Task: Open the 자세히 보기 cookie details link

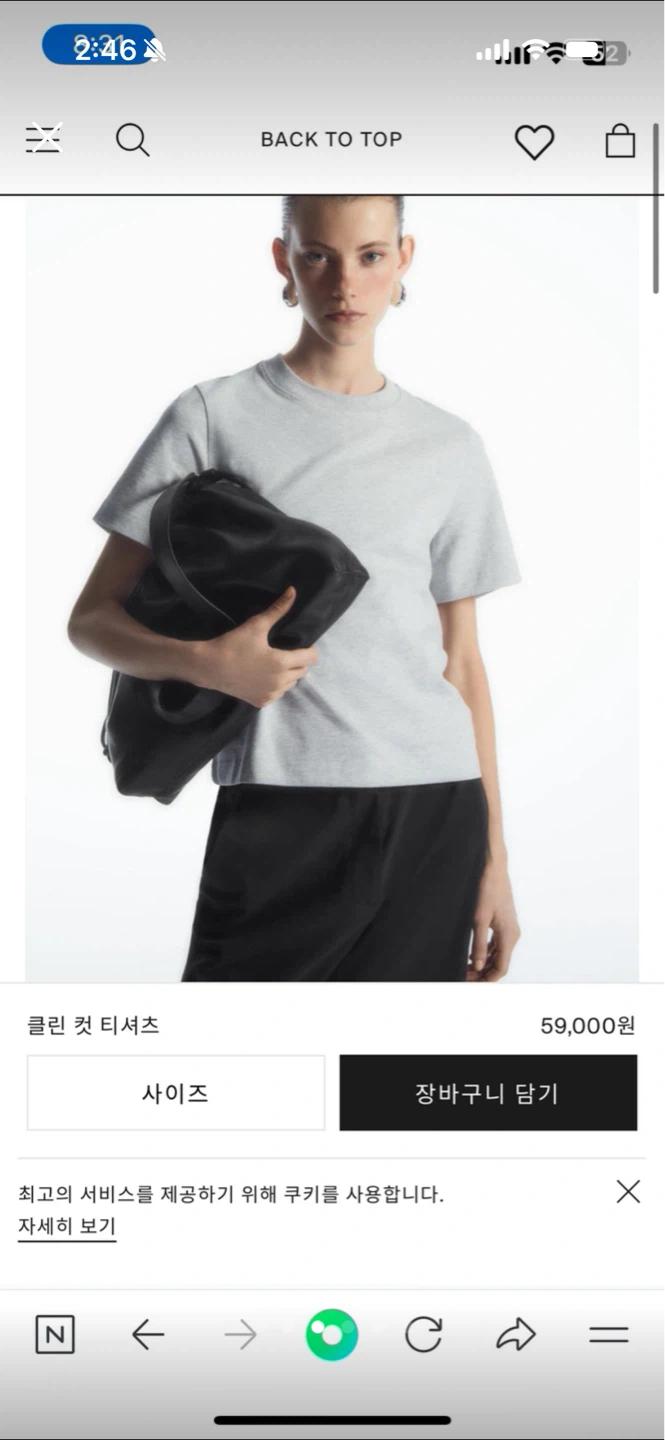Action: pos(67,1227)
